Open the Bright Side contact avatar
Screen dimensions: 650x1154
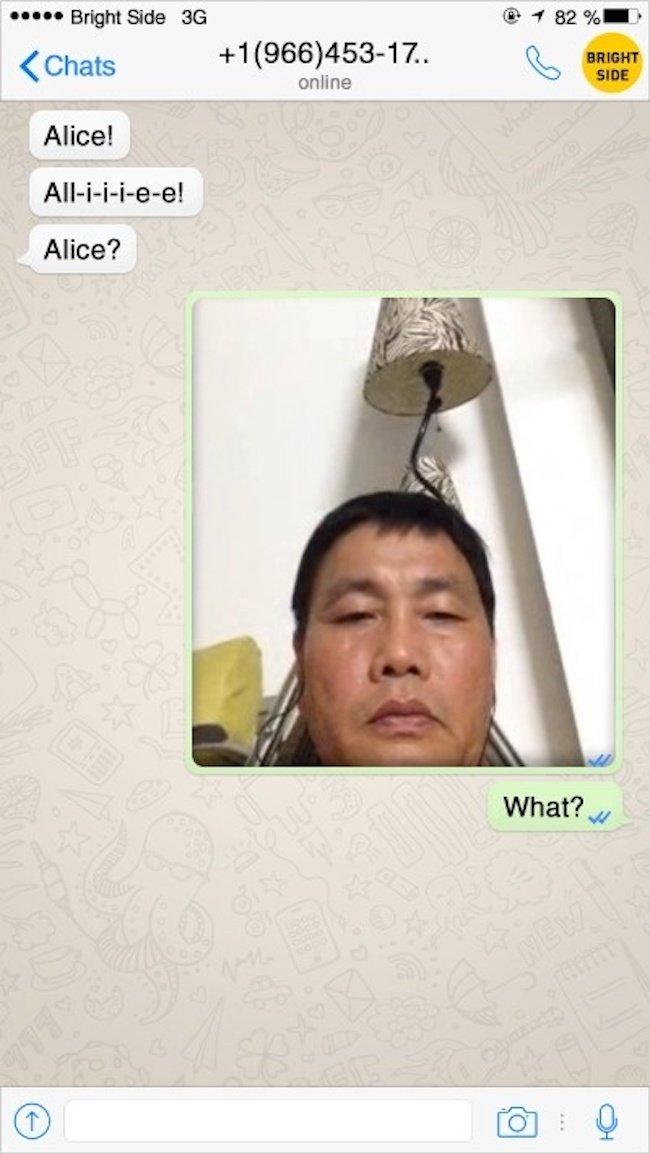(x=612, y=63)
